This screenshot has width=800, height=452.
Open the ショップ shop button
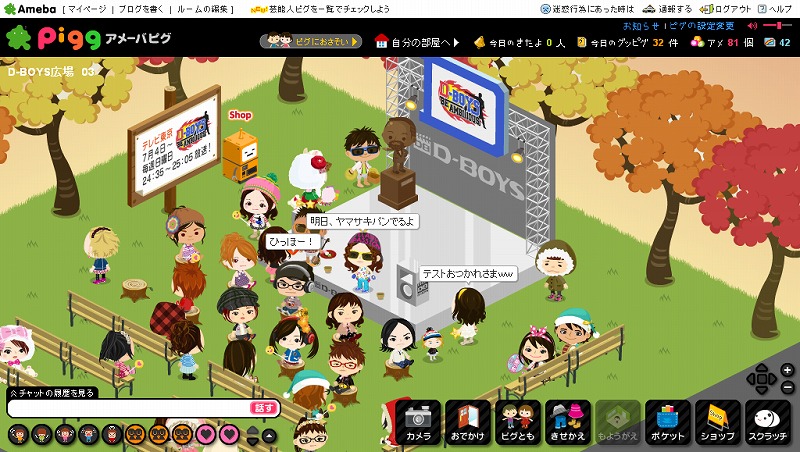(716, 424)
